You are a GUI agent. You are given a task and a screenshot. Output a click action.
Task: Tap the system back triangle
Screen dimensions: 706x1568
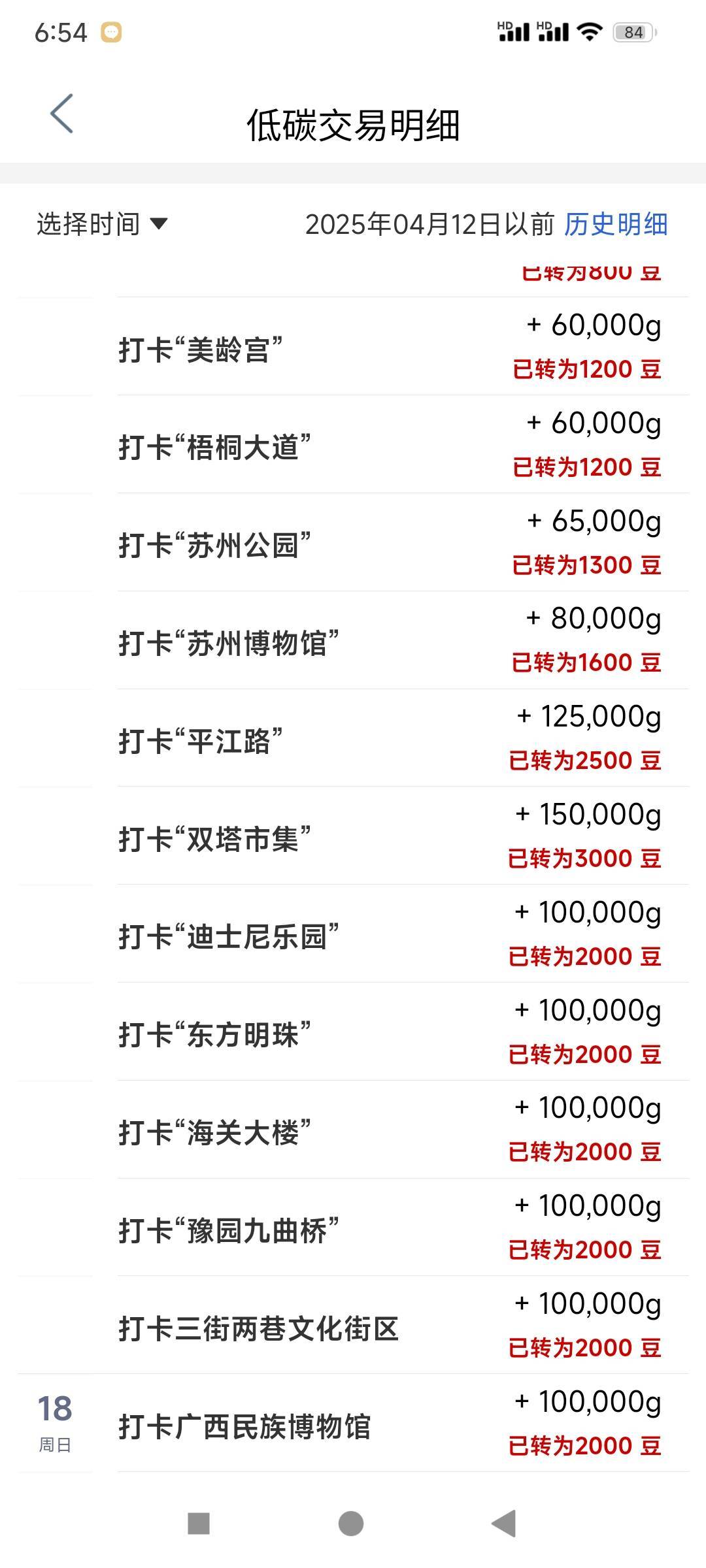pos(504,1524)
